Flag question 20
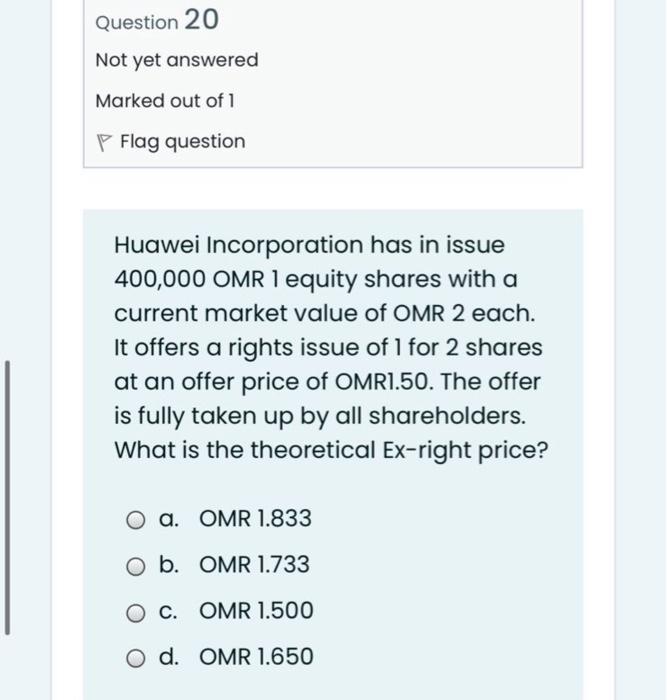 pyautogui.click(x=171, y=142)
